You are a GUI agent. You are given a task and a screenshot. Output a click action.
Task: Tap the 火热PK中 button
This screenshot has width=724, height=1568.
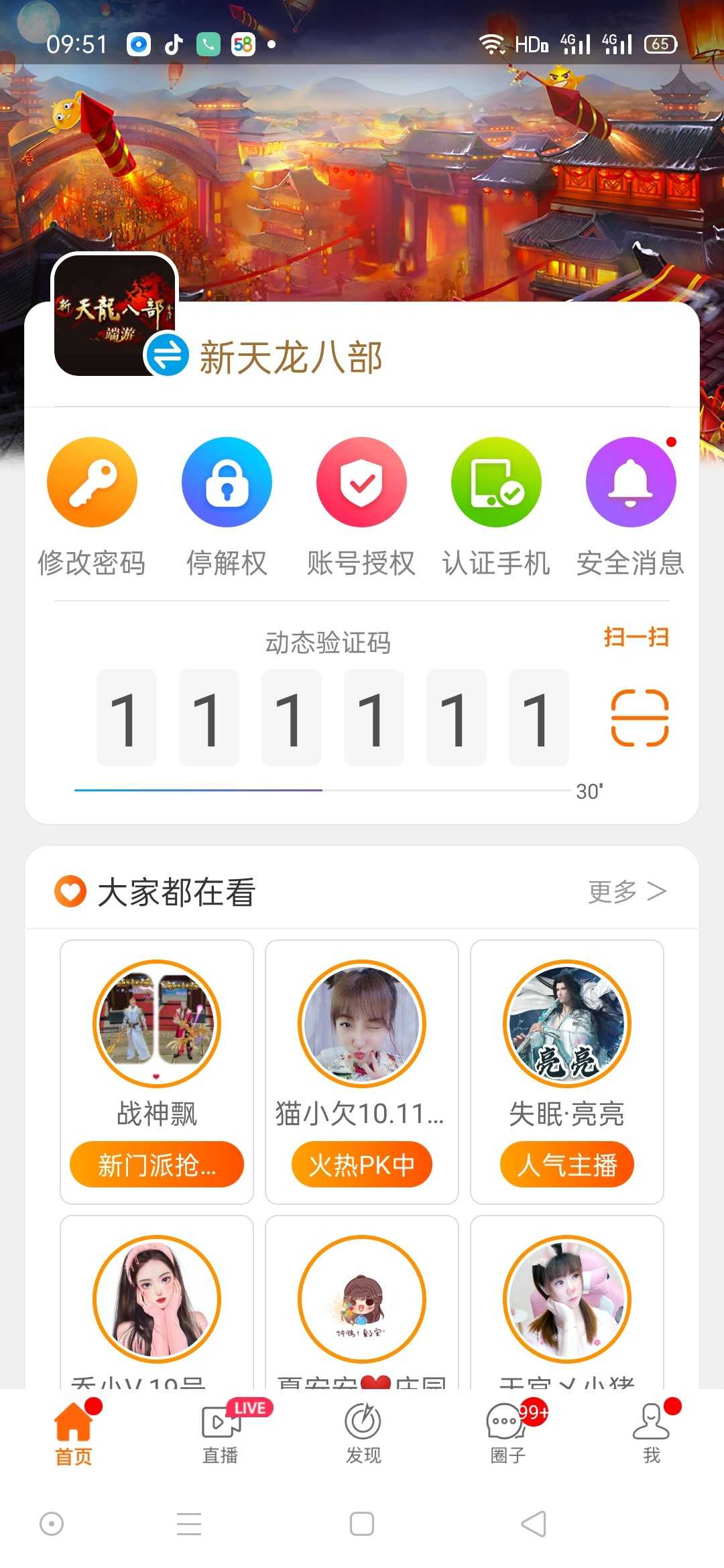[x=362, y=1165]
